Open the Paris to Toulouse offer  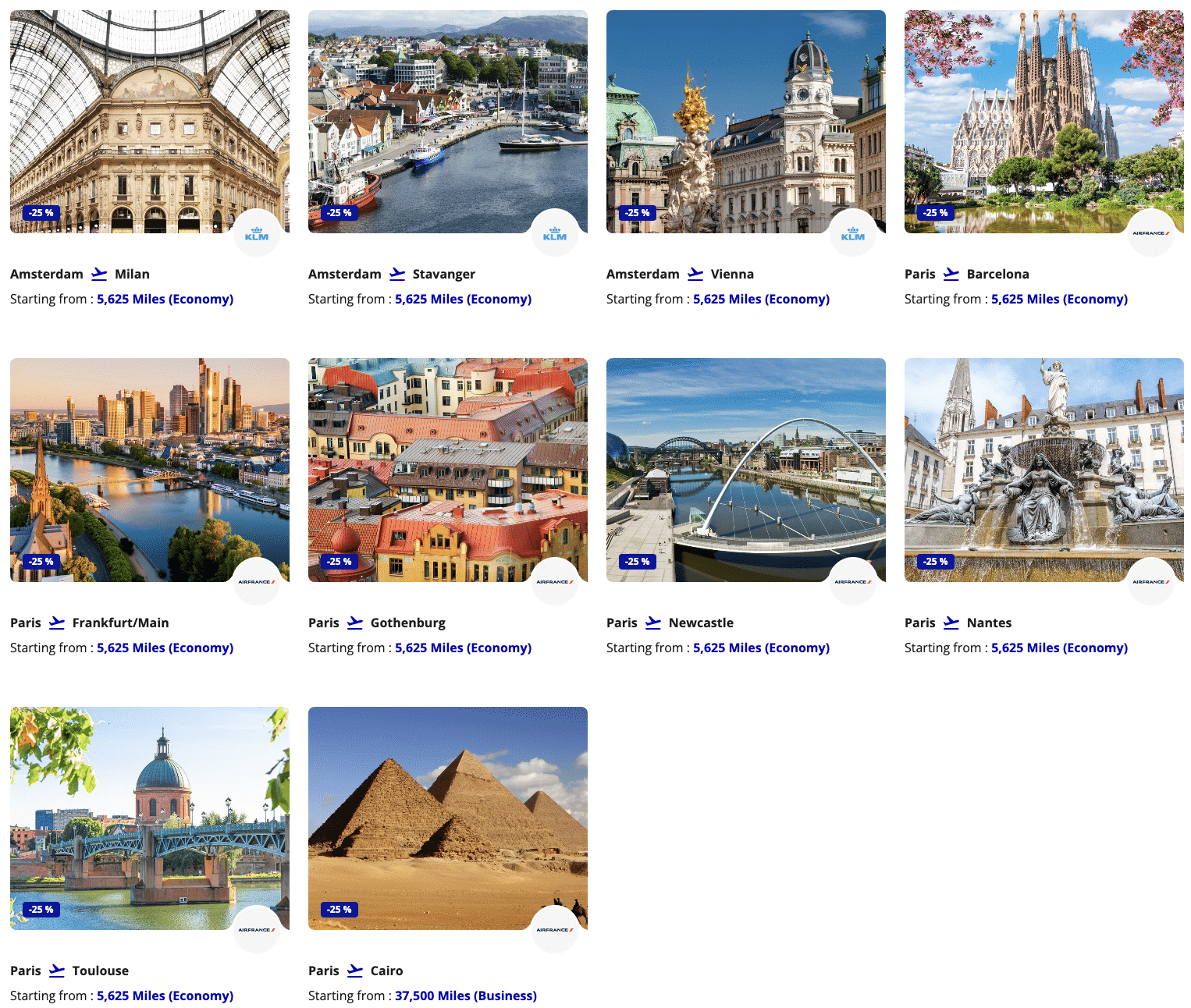[x=149, y=818]
